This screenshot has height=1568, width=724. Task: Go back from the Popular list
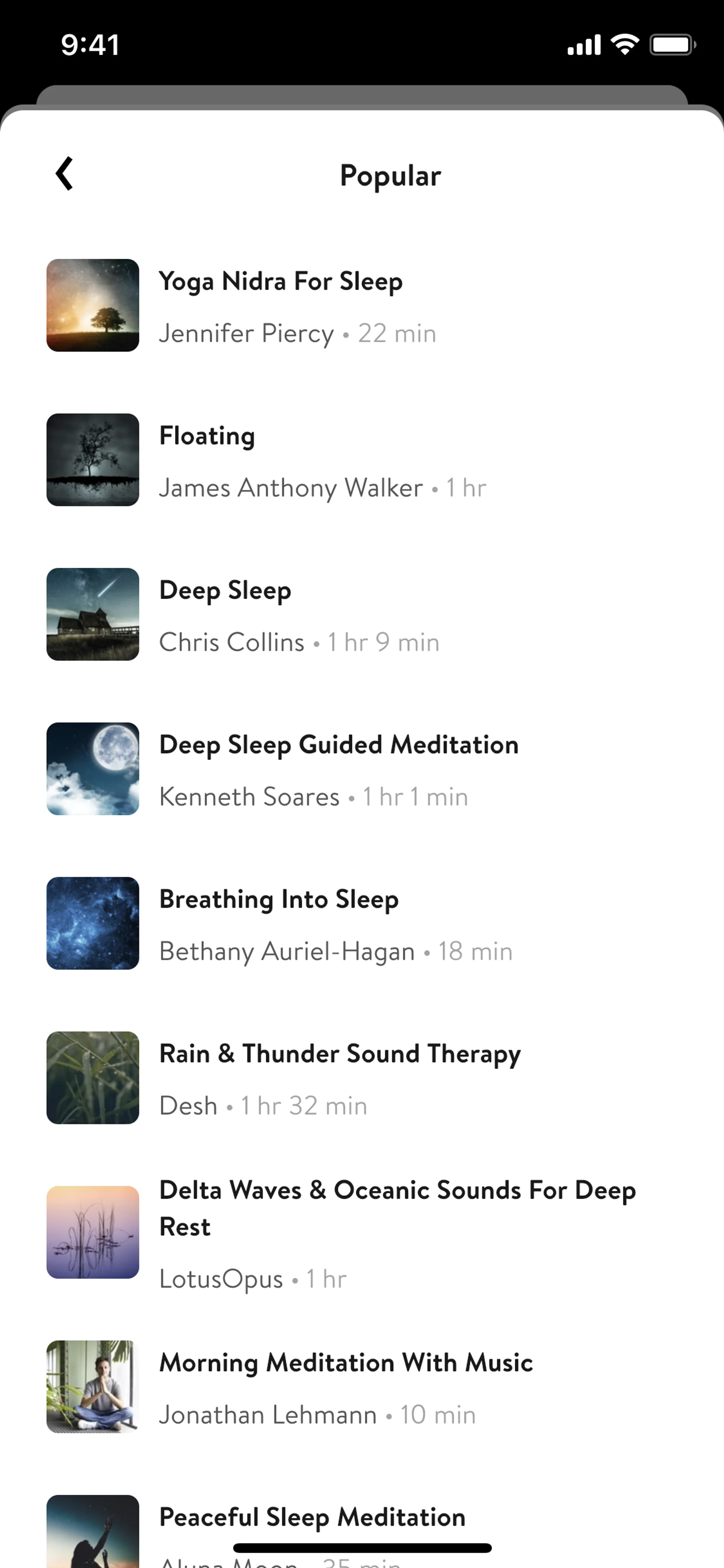(64, 174)
